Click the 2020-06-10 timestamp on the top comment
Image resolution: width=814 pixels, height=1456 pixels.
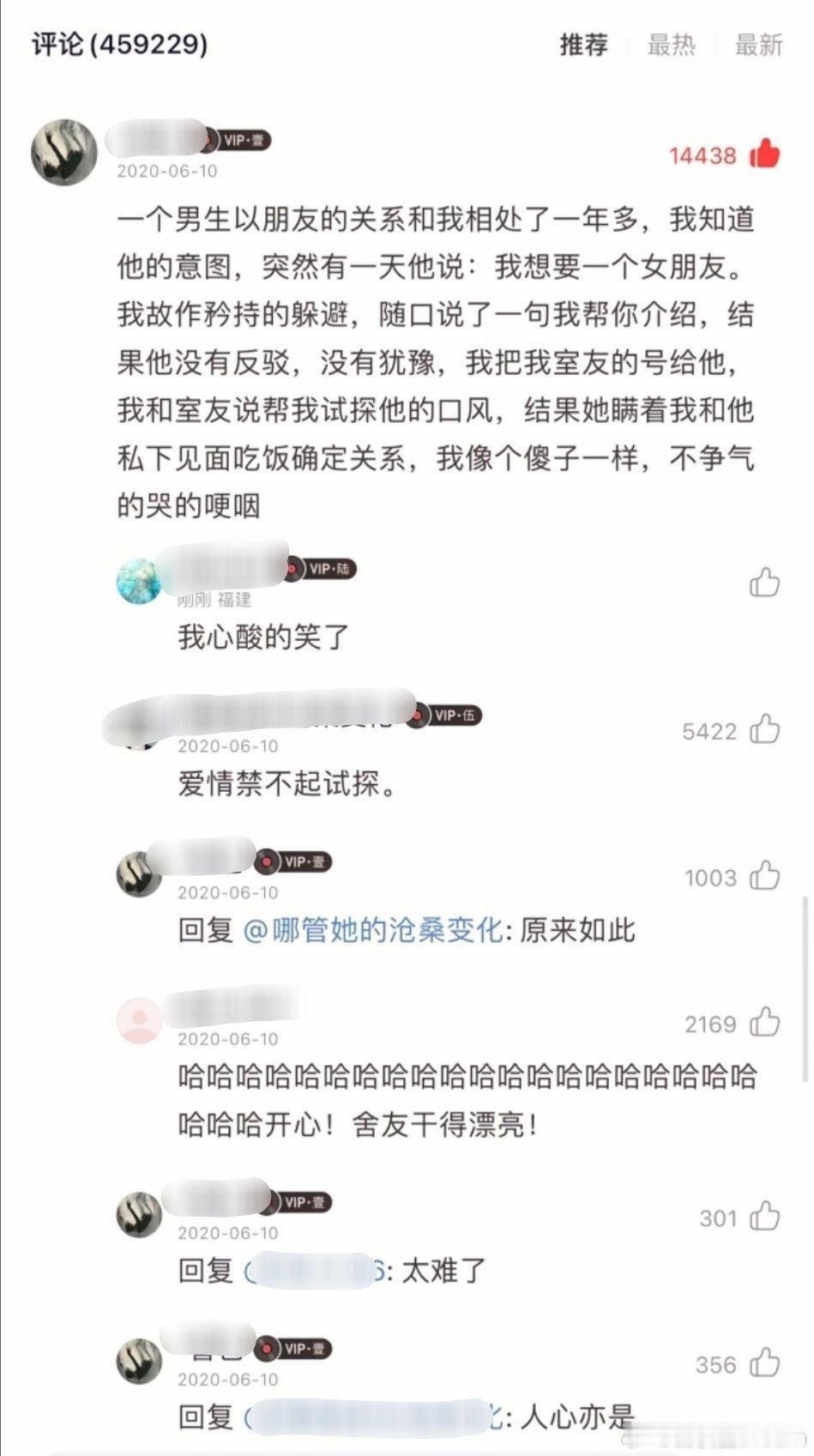tap(167, 171)
